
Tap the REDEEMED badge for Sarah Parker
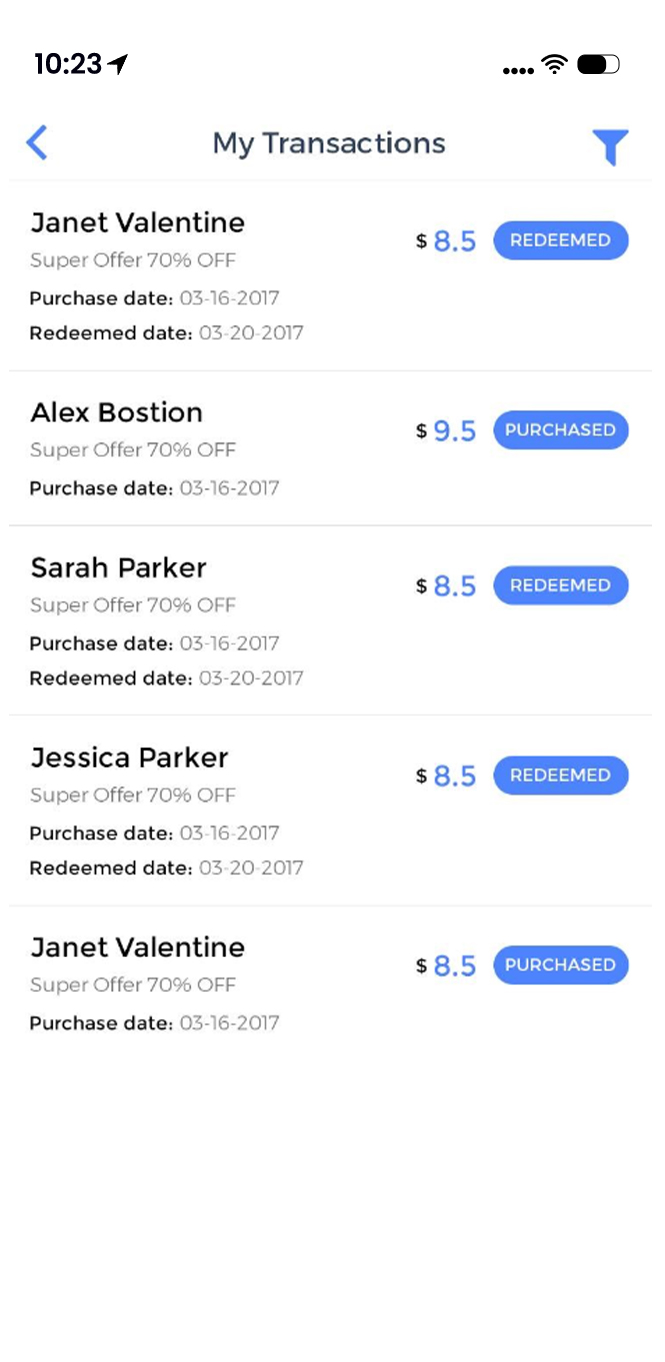(x=561, y=585)
